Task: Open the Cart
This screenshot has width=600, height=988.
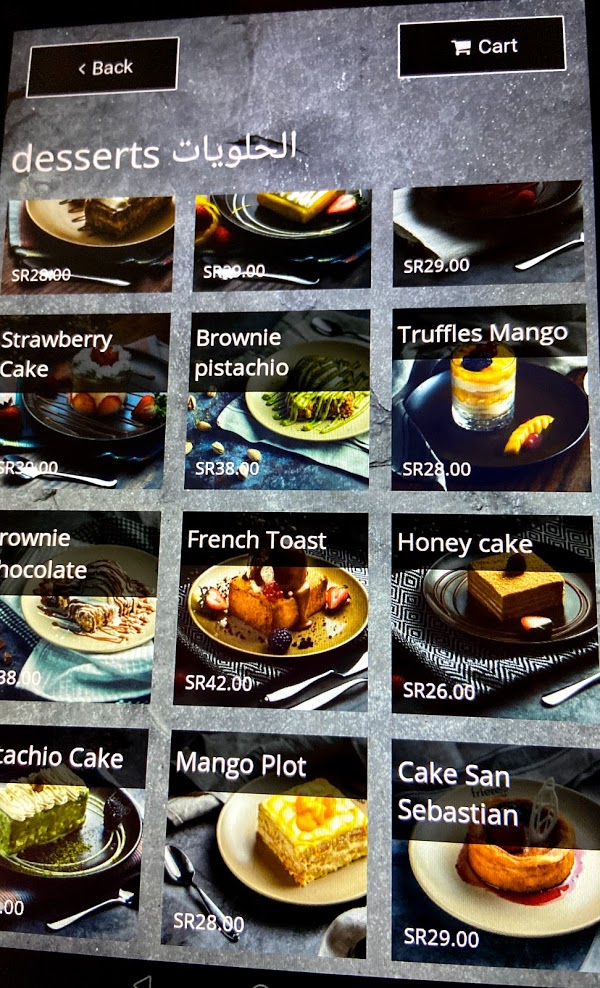Action: point(481,47)
